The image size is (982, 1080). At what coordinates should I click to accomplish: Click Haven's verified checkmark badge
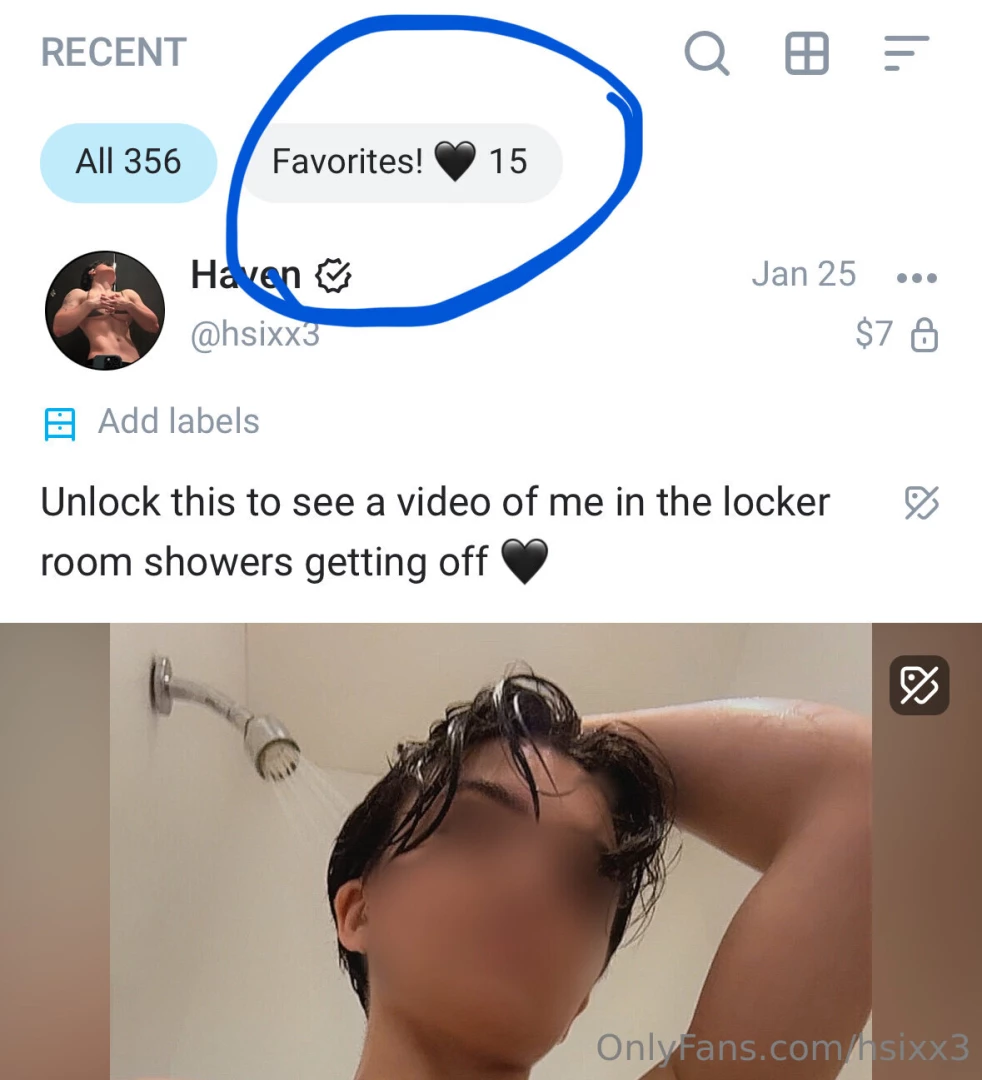coord(334,275)
